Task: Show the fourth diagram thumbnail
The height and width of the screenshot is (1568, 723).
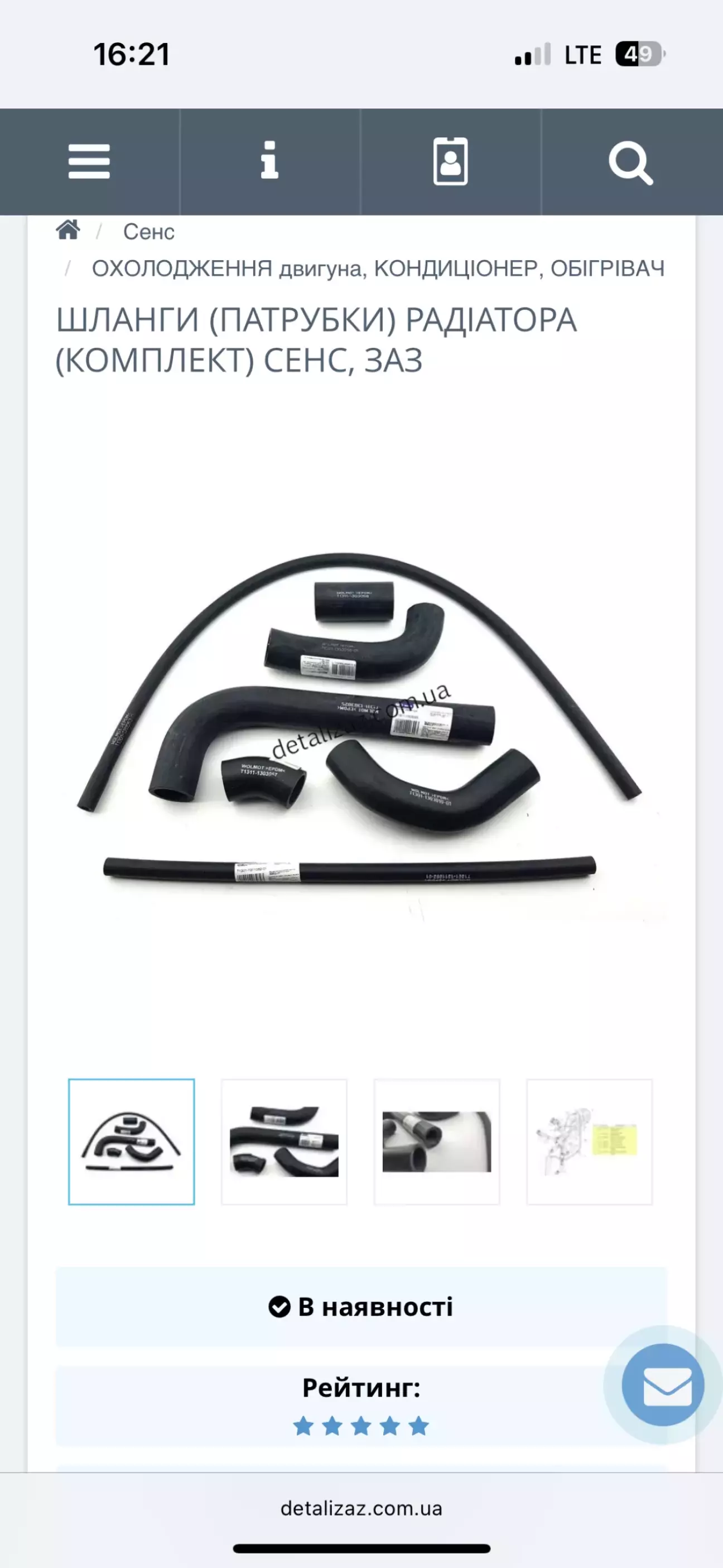Action: click(x=589, y=1142)
